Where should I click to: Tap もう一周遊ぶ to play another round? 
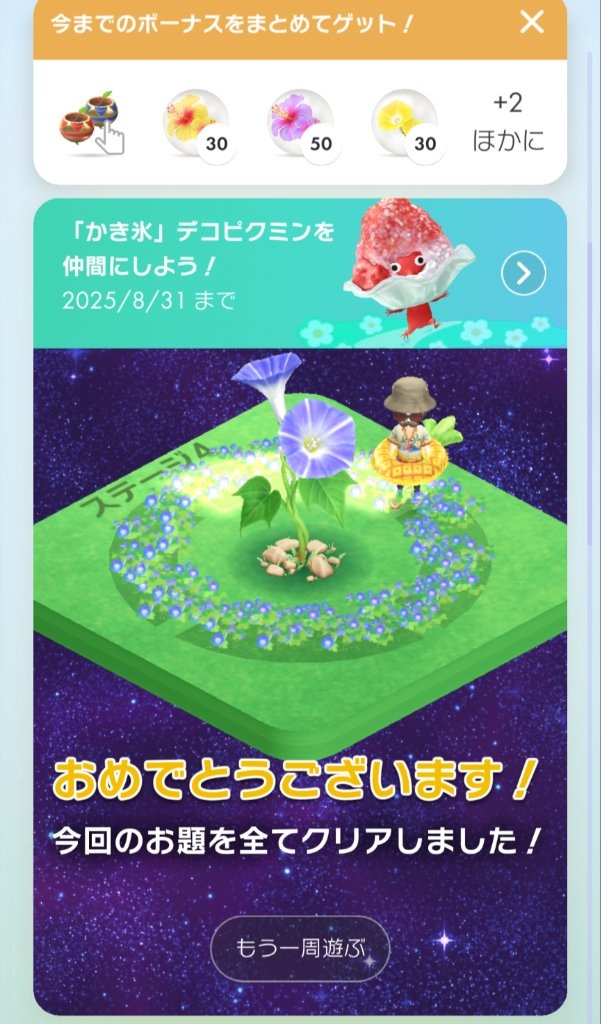coord(299,948)
